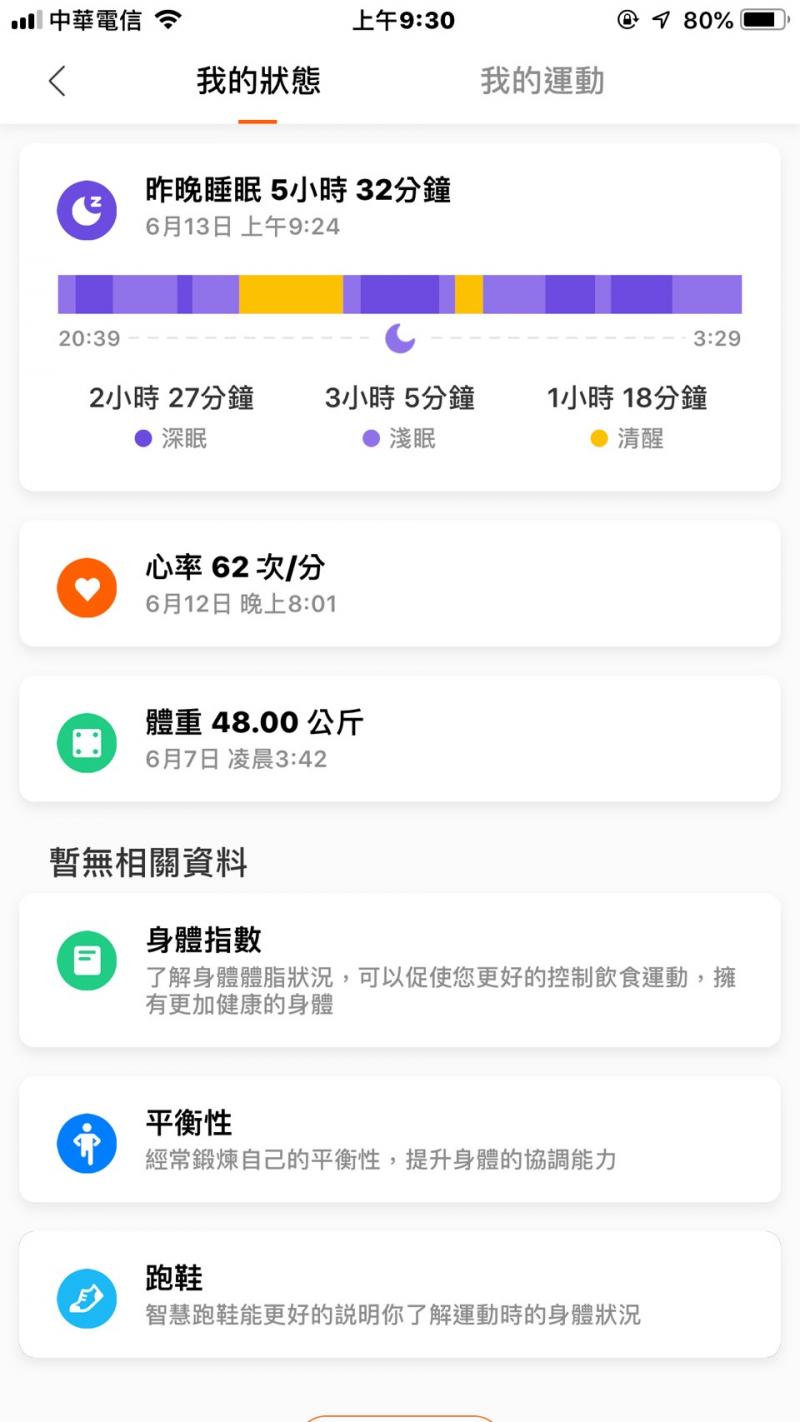Screen dimensions: 800x1422
Task: Open the 跑鞋 smart shoe card
Action: point(400,1294)
